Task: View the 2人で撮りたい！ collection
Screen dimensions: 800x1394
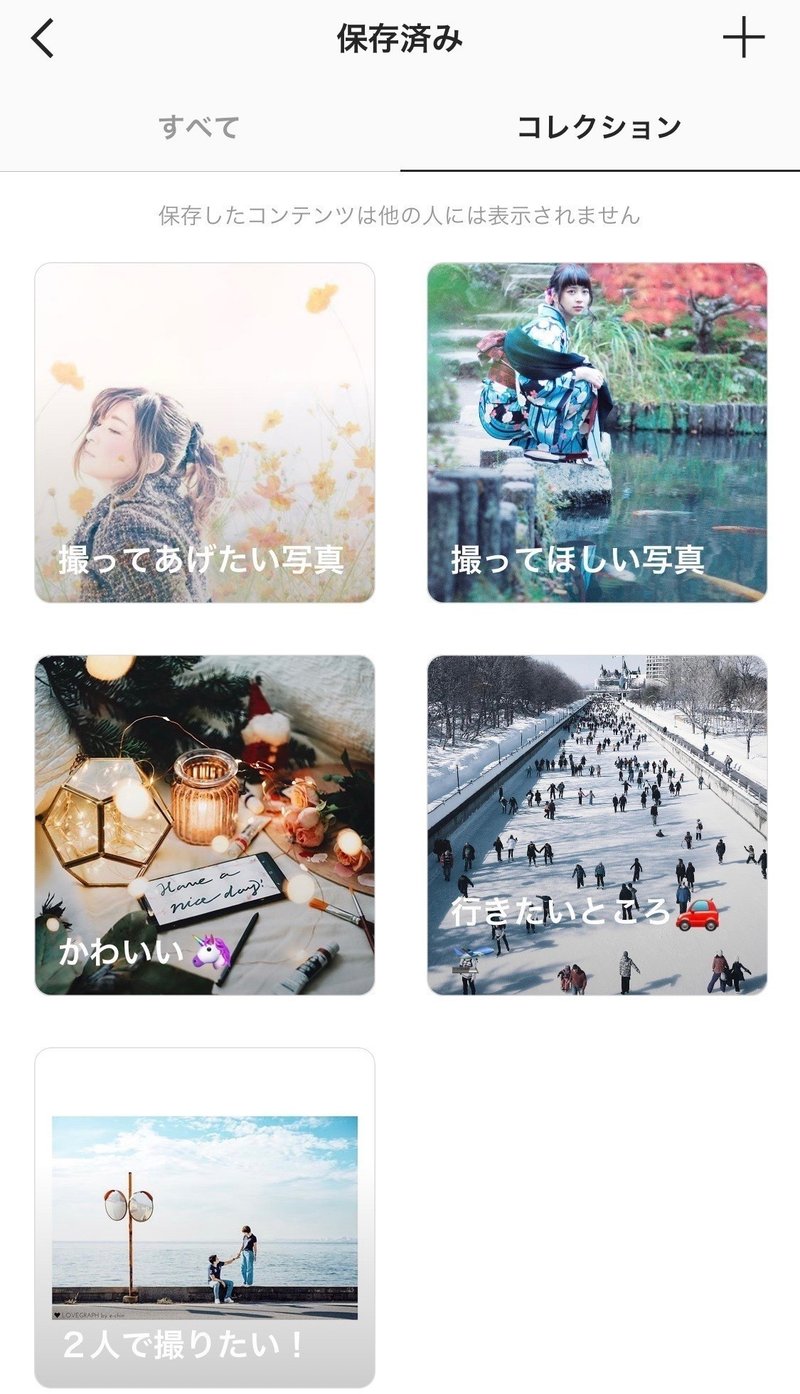Action: 205,1217
